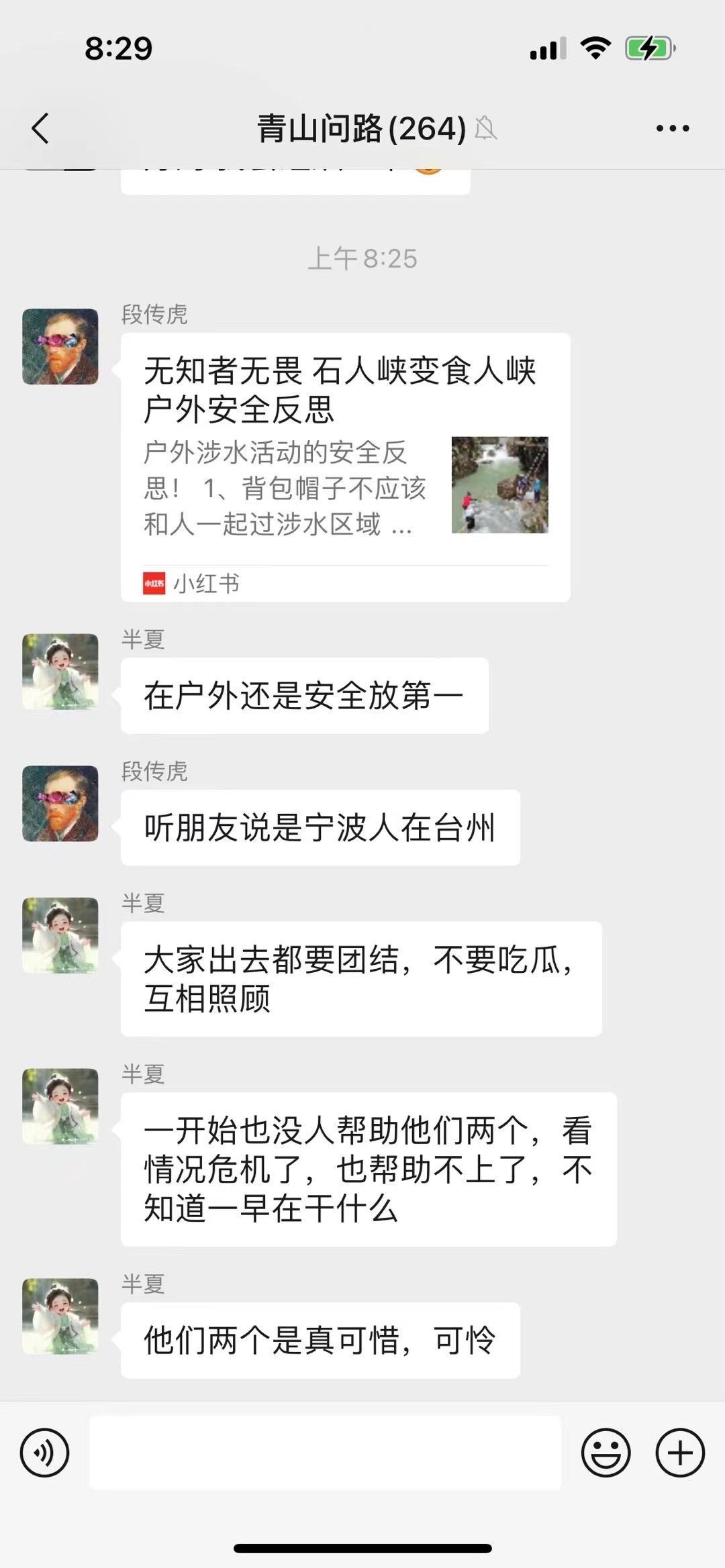Switch to voice message input
The height and width of the screenshot is (1568, 725).
[x=44, y=1453]
